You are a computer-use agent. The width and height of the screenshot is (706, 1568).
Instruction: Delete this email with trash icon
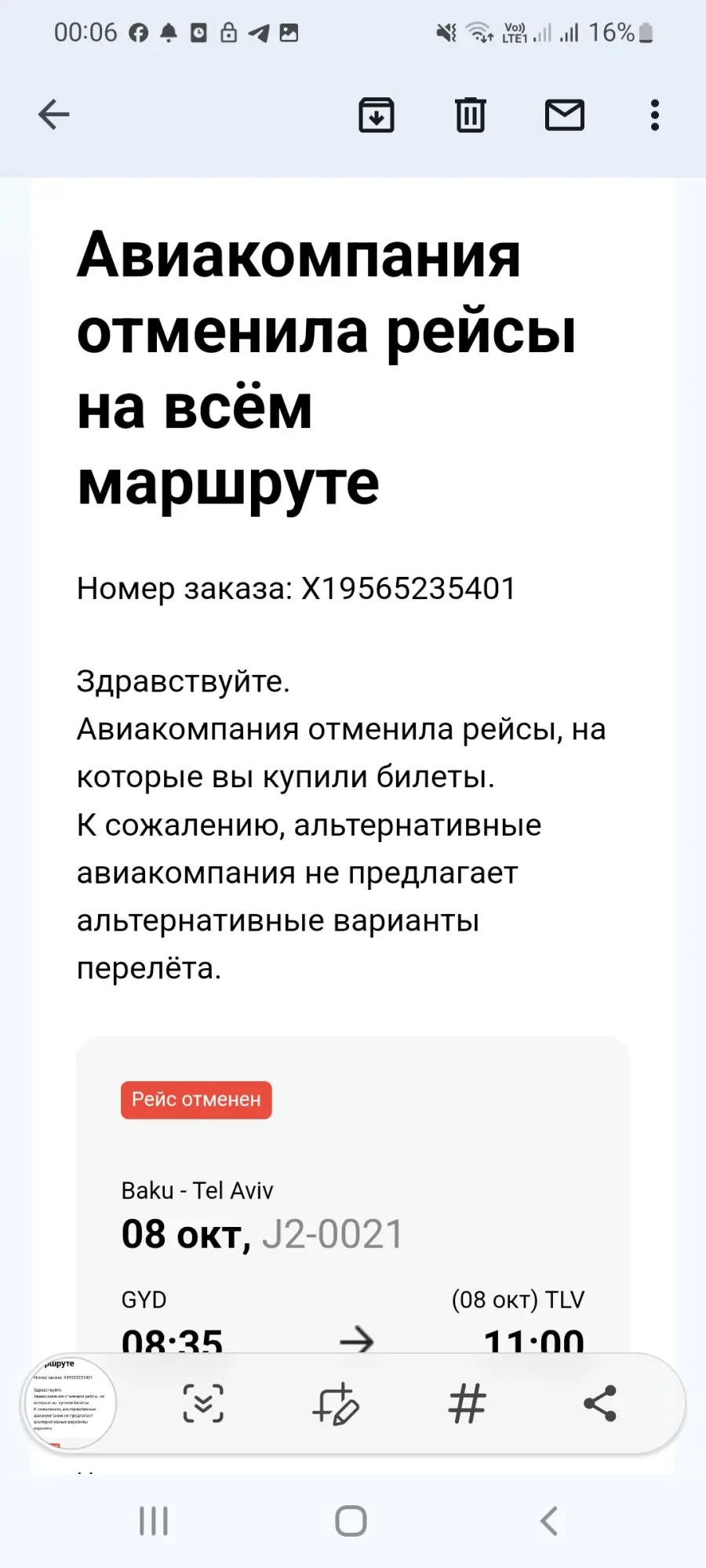[x=471, y=115]
